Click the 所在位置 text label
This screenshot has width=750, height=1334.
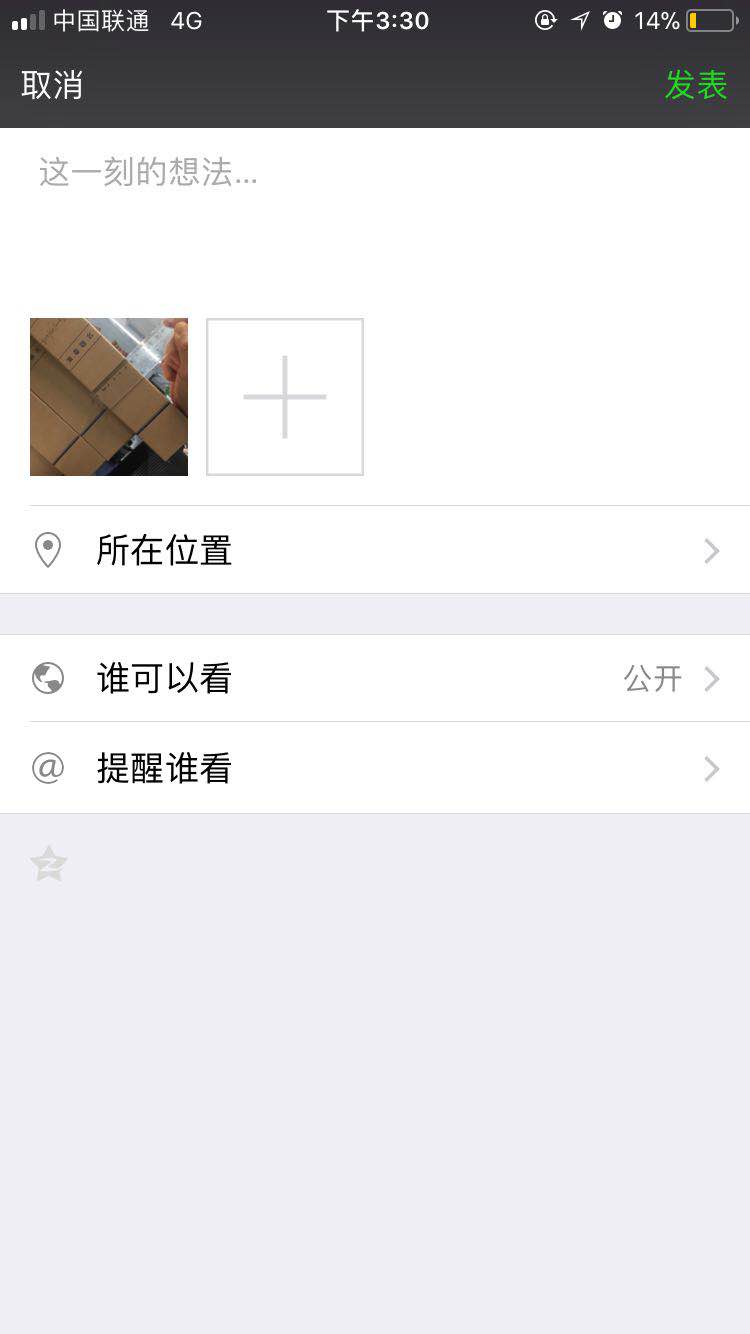click(164, 550)
